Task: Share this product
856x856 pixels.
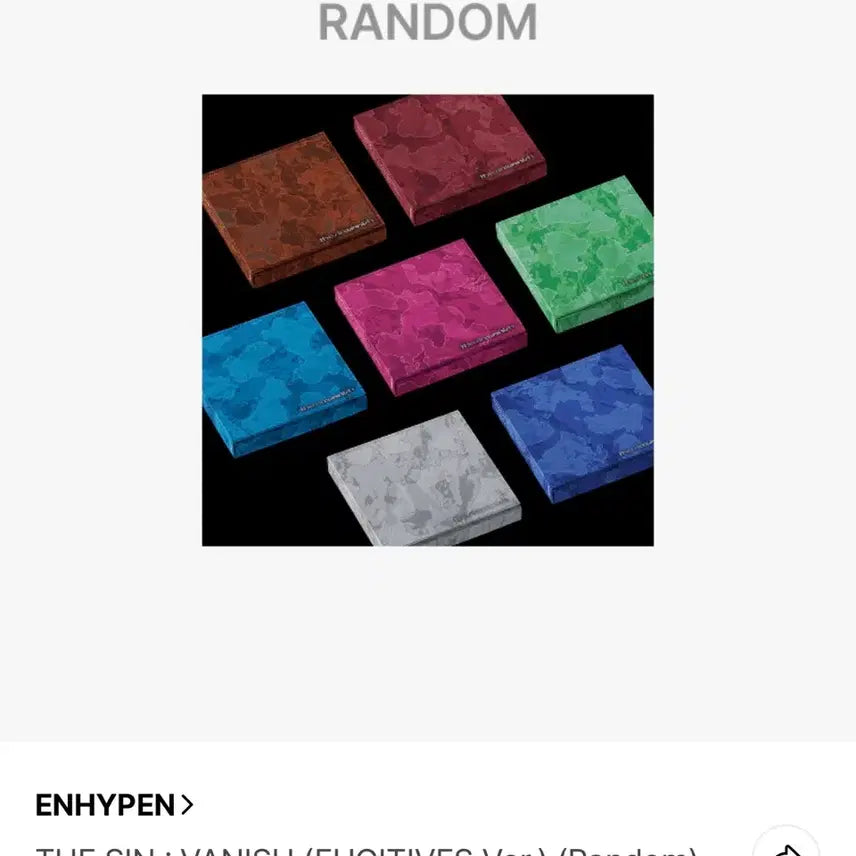Action: [x=786, y=845]
